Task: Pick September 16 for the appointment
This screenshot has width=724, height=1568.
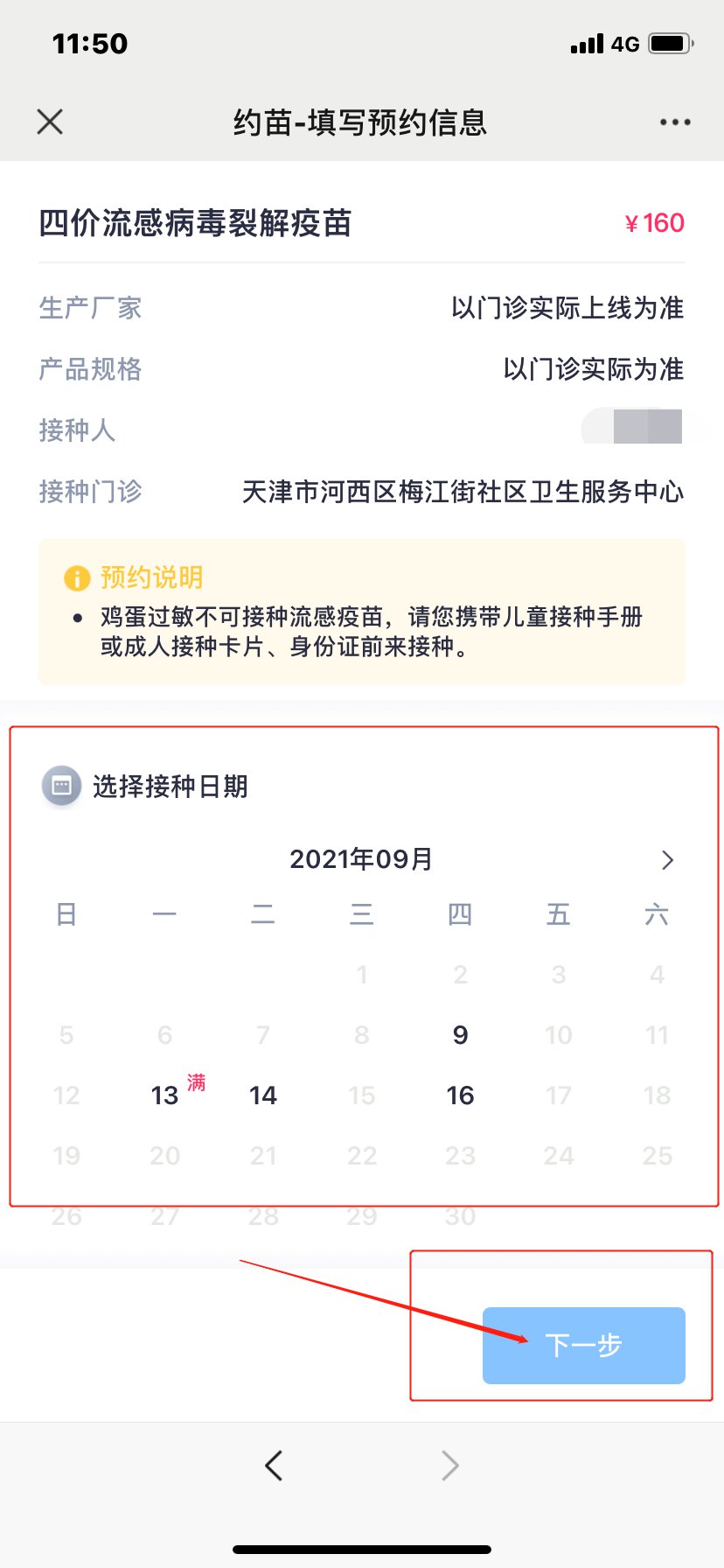Action: coord(460,1095)
